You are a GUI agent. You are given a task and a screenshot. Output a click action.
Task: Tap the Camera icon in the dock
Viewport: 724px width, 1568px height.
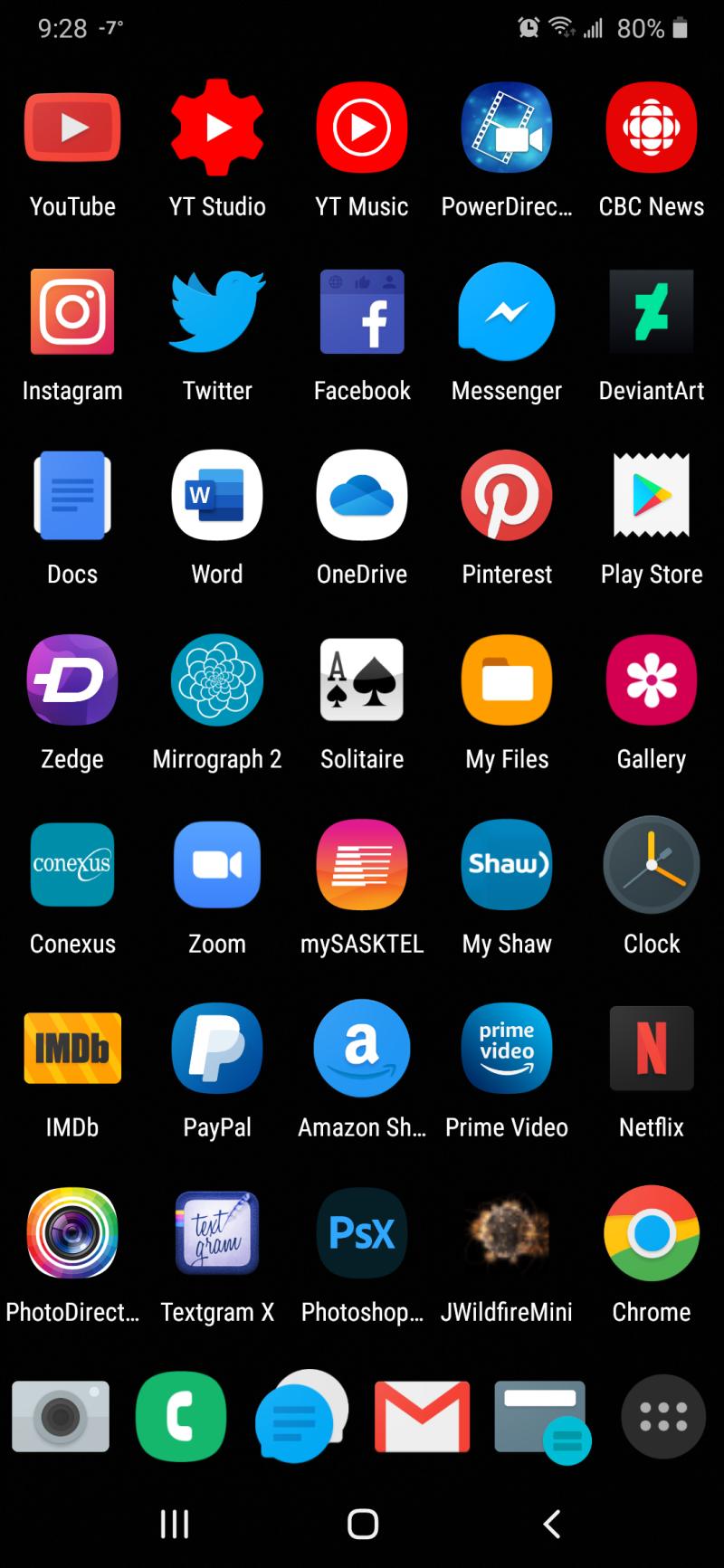point(61,1416)
